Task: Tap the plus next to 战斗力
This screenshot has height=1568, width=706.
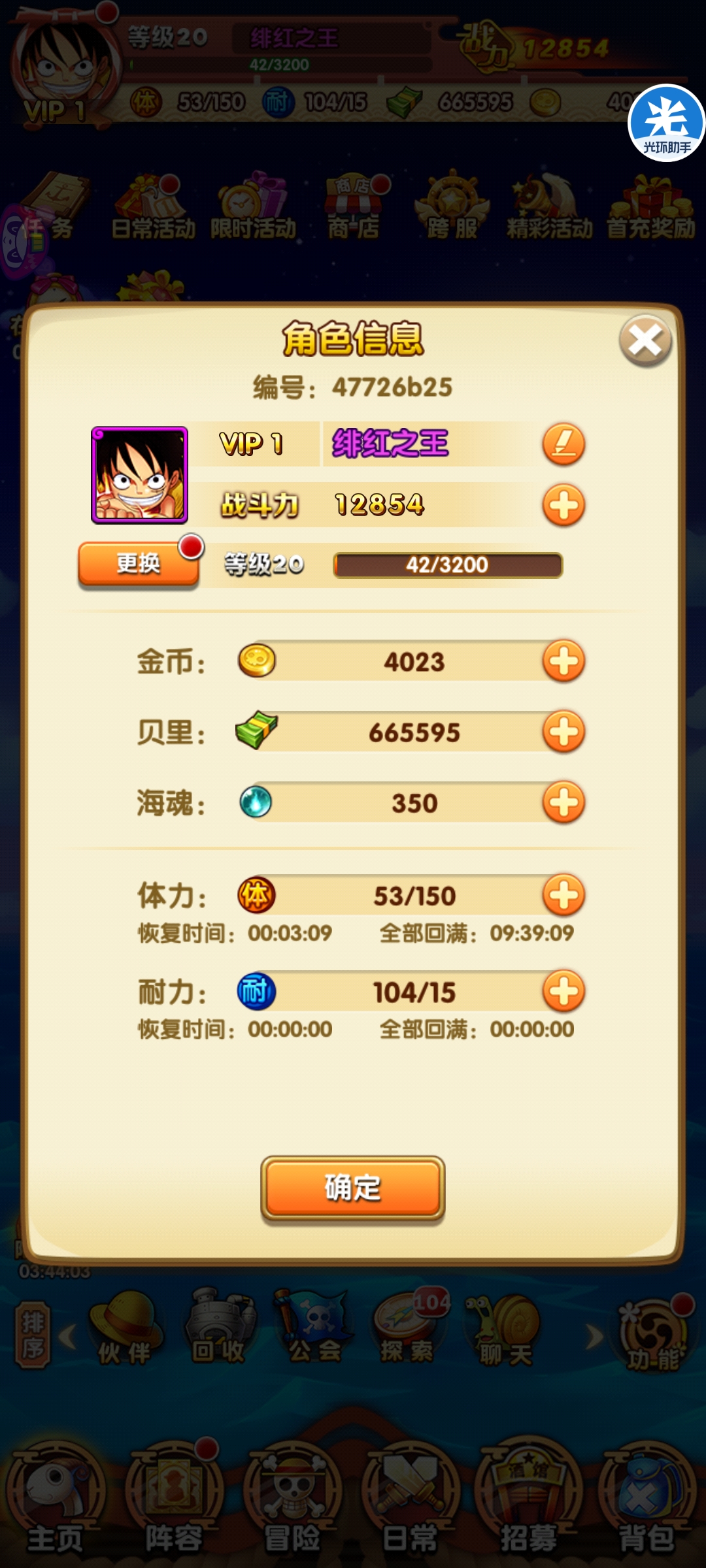Action: pos(563,505)
